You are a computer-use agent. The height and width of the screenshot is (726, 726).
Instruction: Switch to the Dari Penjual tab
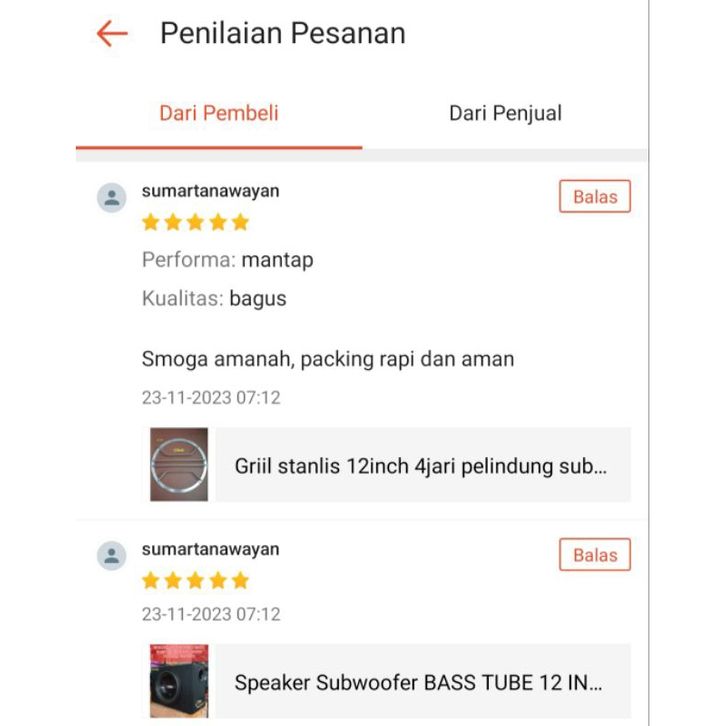pos(505,113)
